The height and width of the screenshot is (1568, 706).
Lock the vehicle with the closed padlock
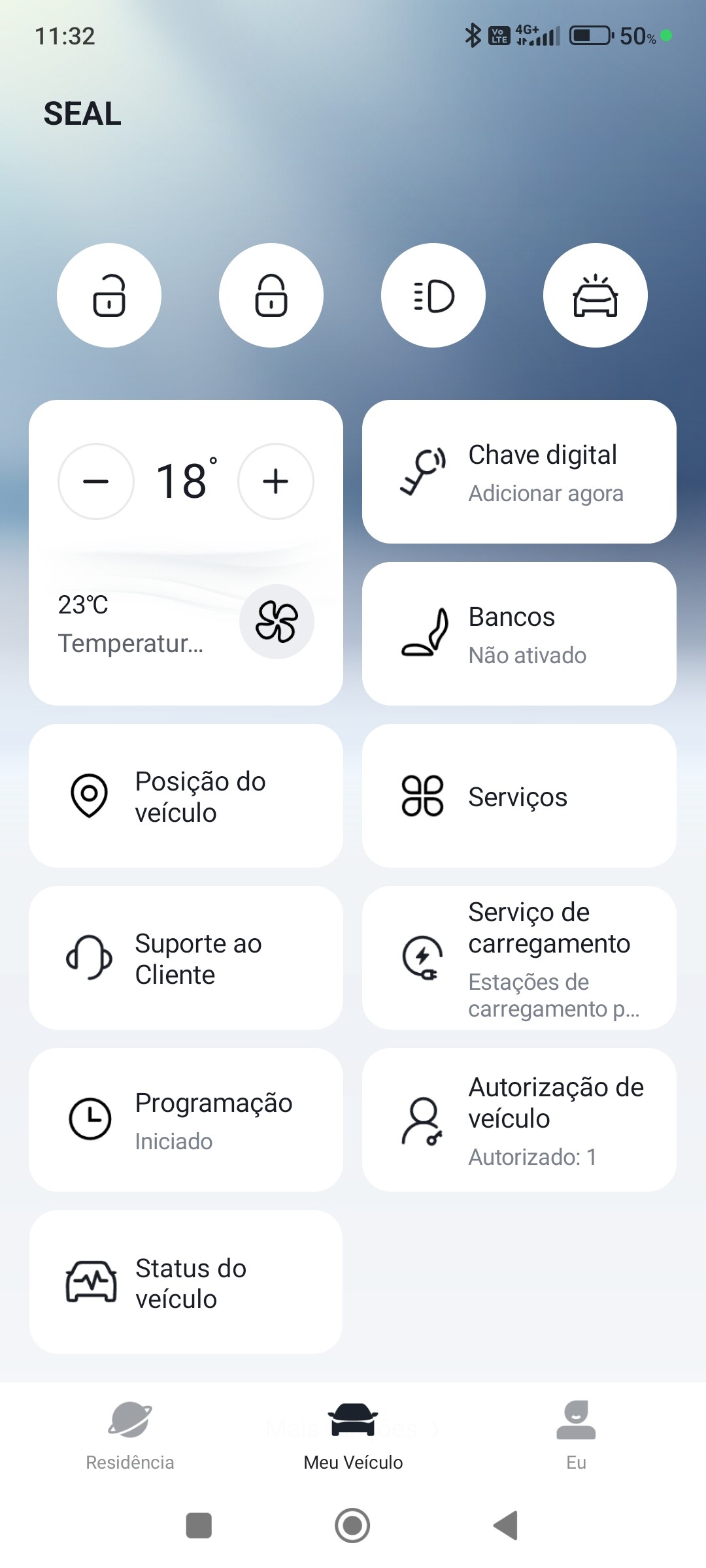click(x=271, y=295)
